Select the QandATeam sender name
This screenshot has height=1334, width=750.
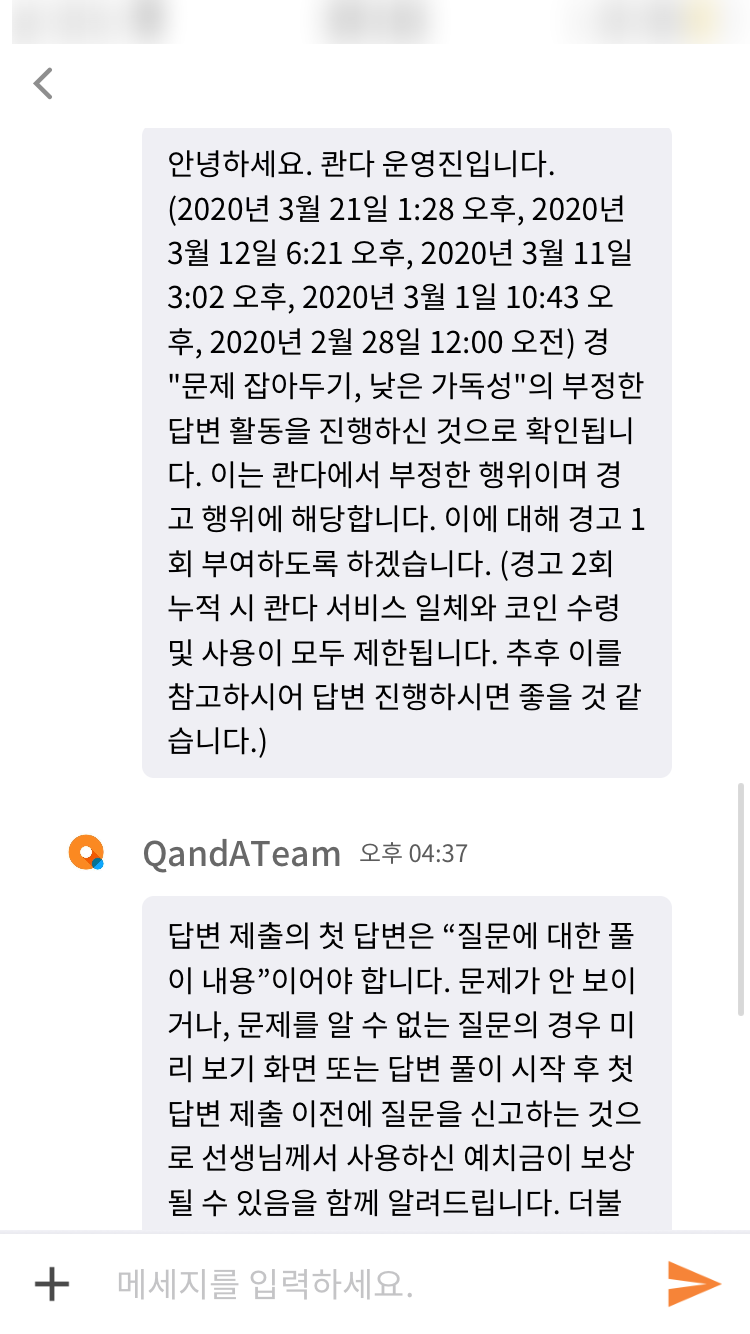[240, 851]
